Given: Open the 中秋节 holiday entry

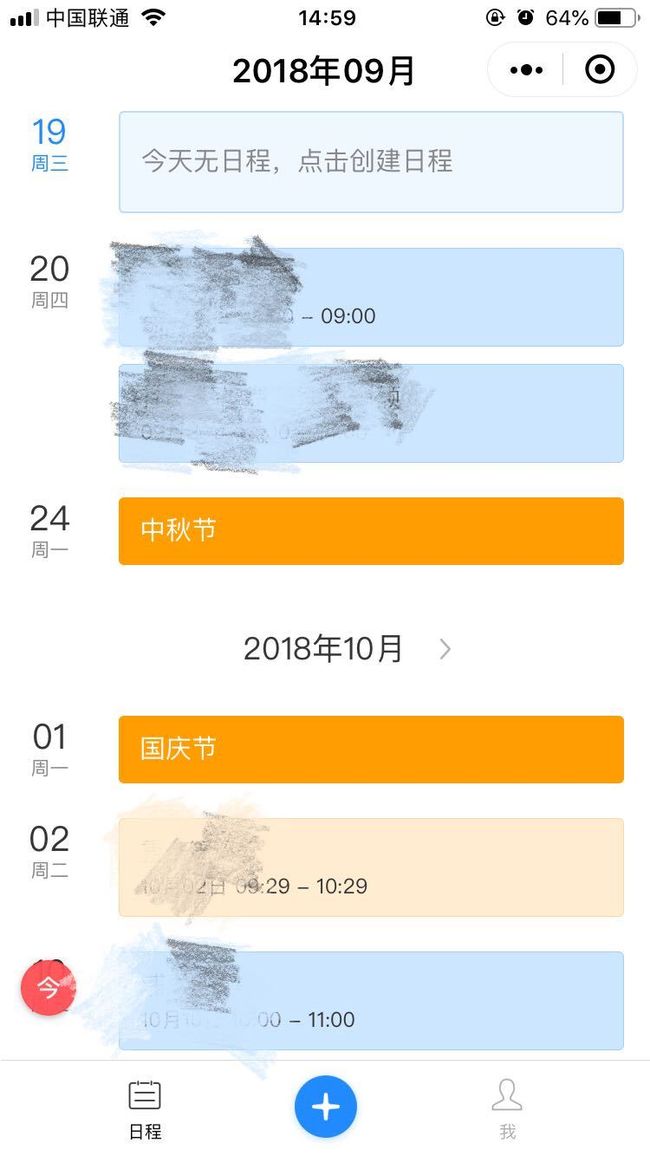Looking at the screenshot, I should point(371,531).
